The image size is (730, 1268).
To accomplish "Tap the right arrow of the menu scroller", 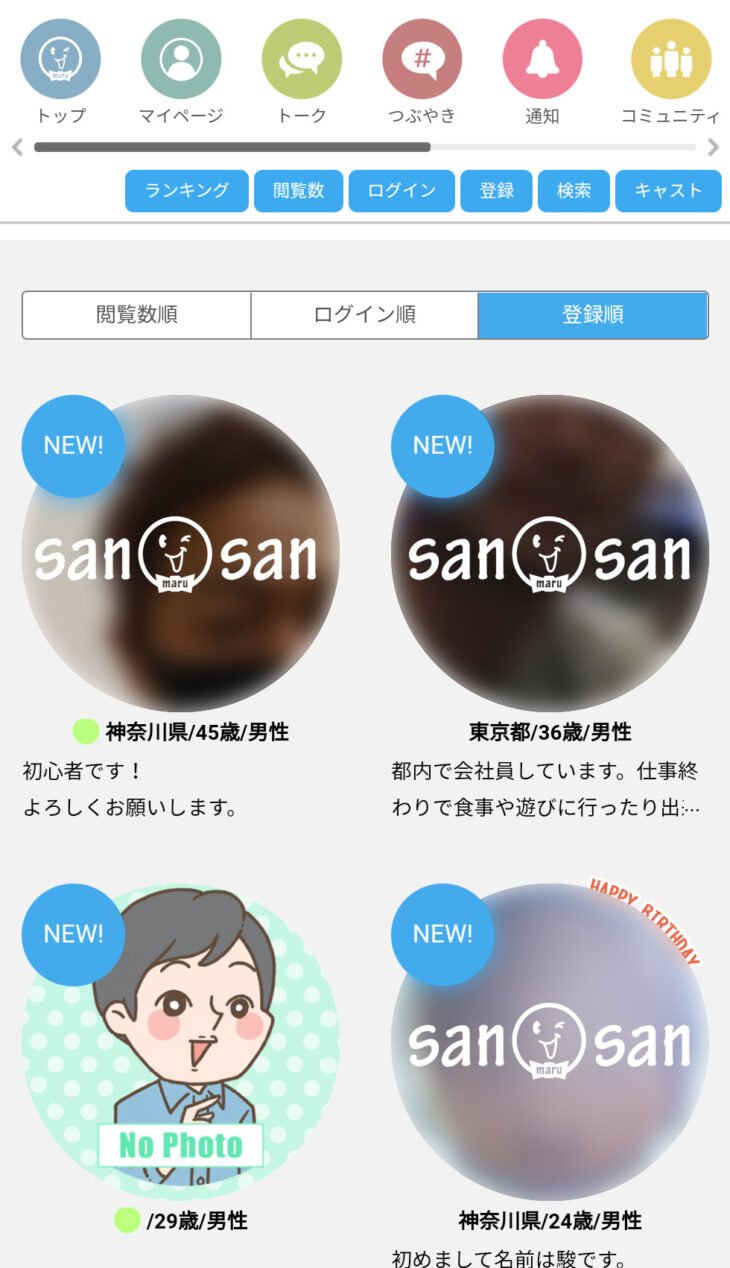I will [713, 148].
